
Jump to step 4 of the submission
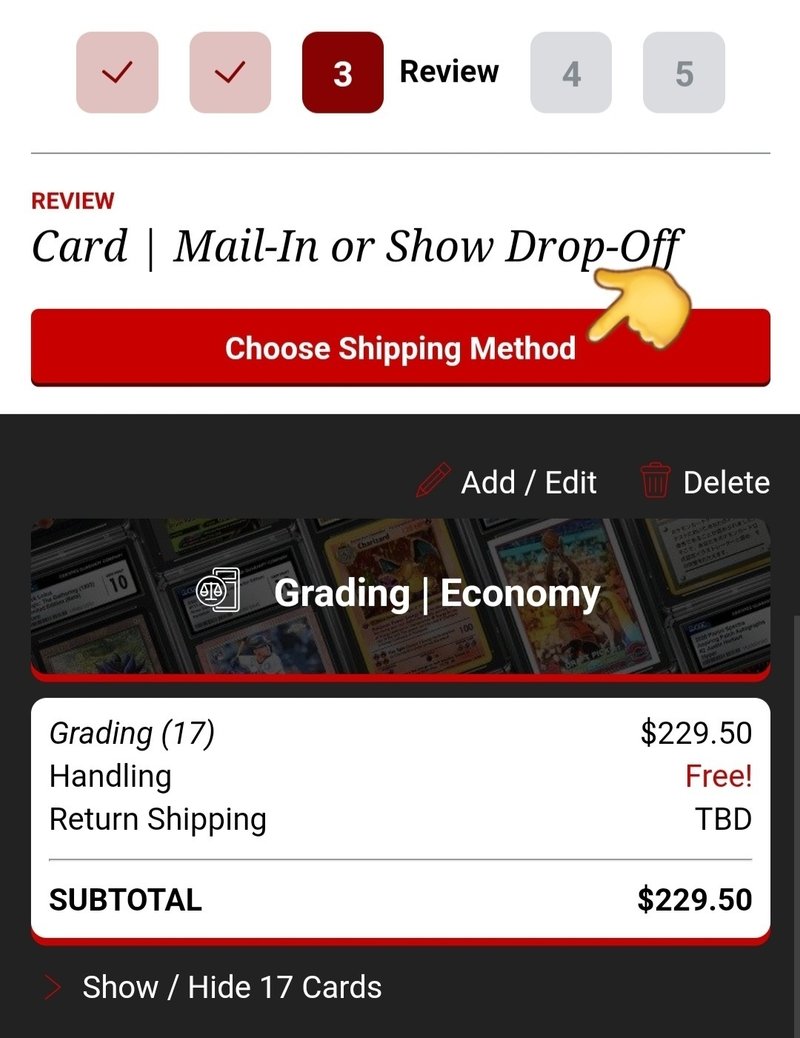coord(571,73)
